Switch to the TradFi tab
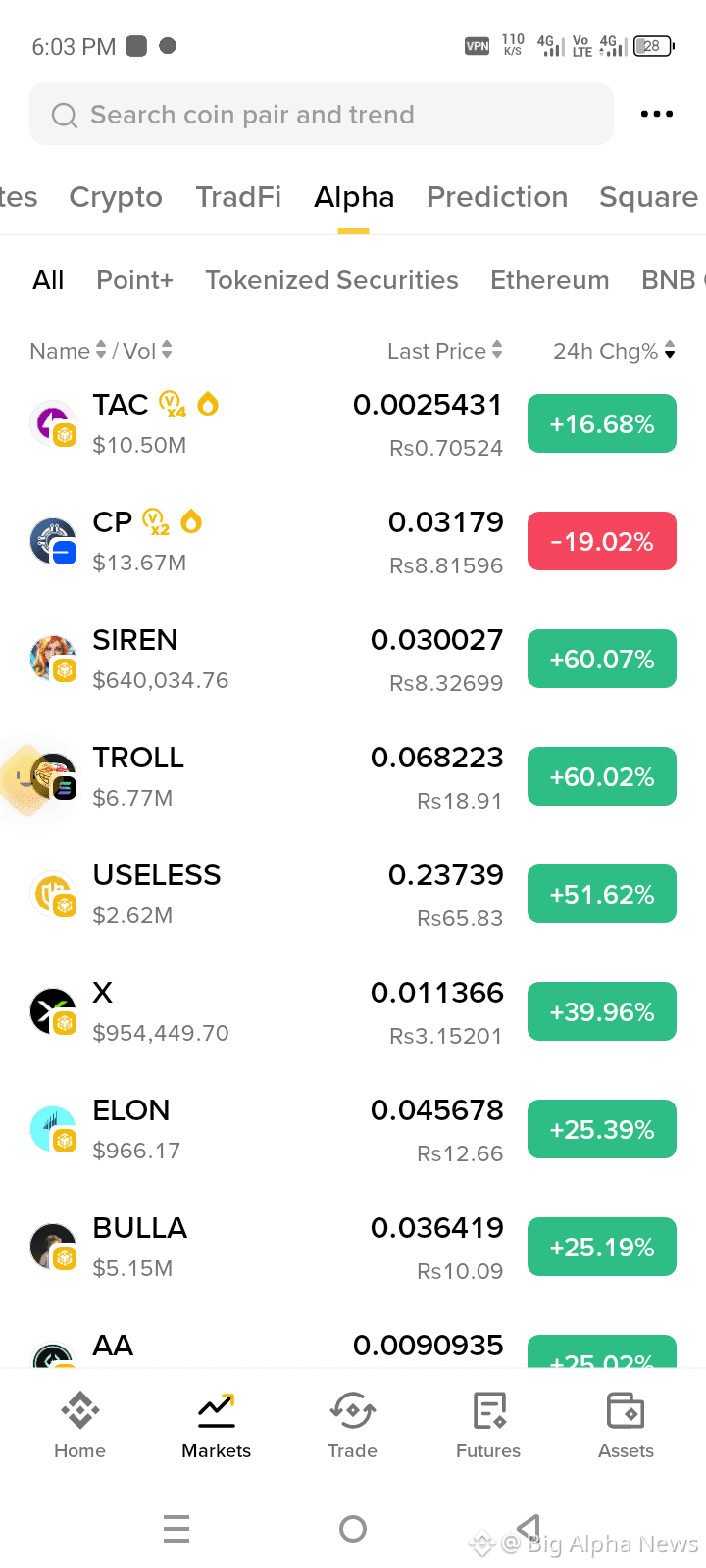The height and width of the screenshot is (1568, 706). coord(238,197)
